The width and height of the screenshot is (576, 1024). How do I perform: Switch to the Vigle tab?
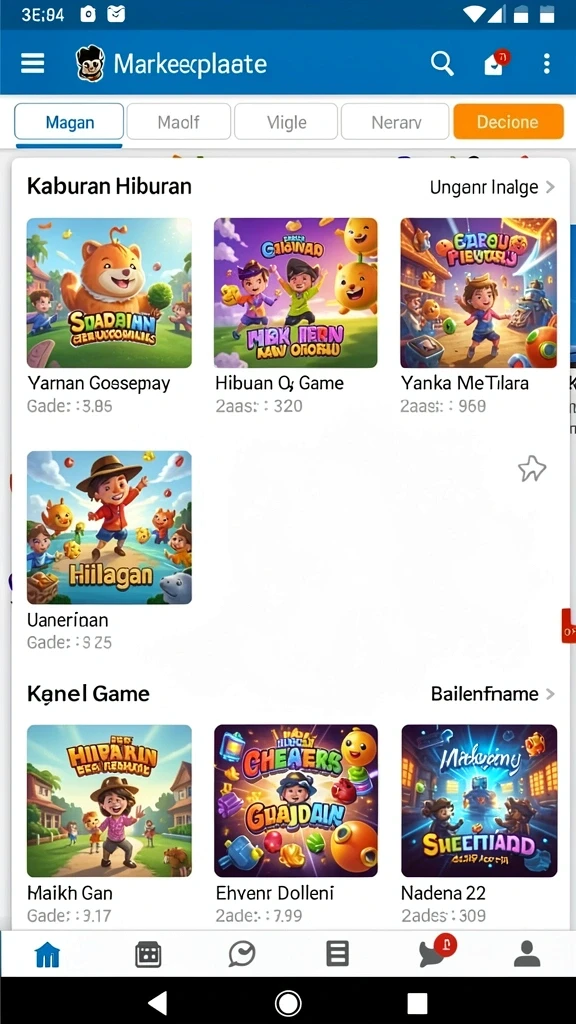[x=286, y=122]
